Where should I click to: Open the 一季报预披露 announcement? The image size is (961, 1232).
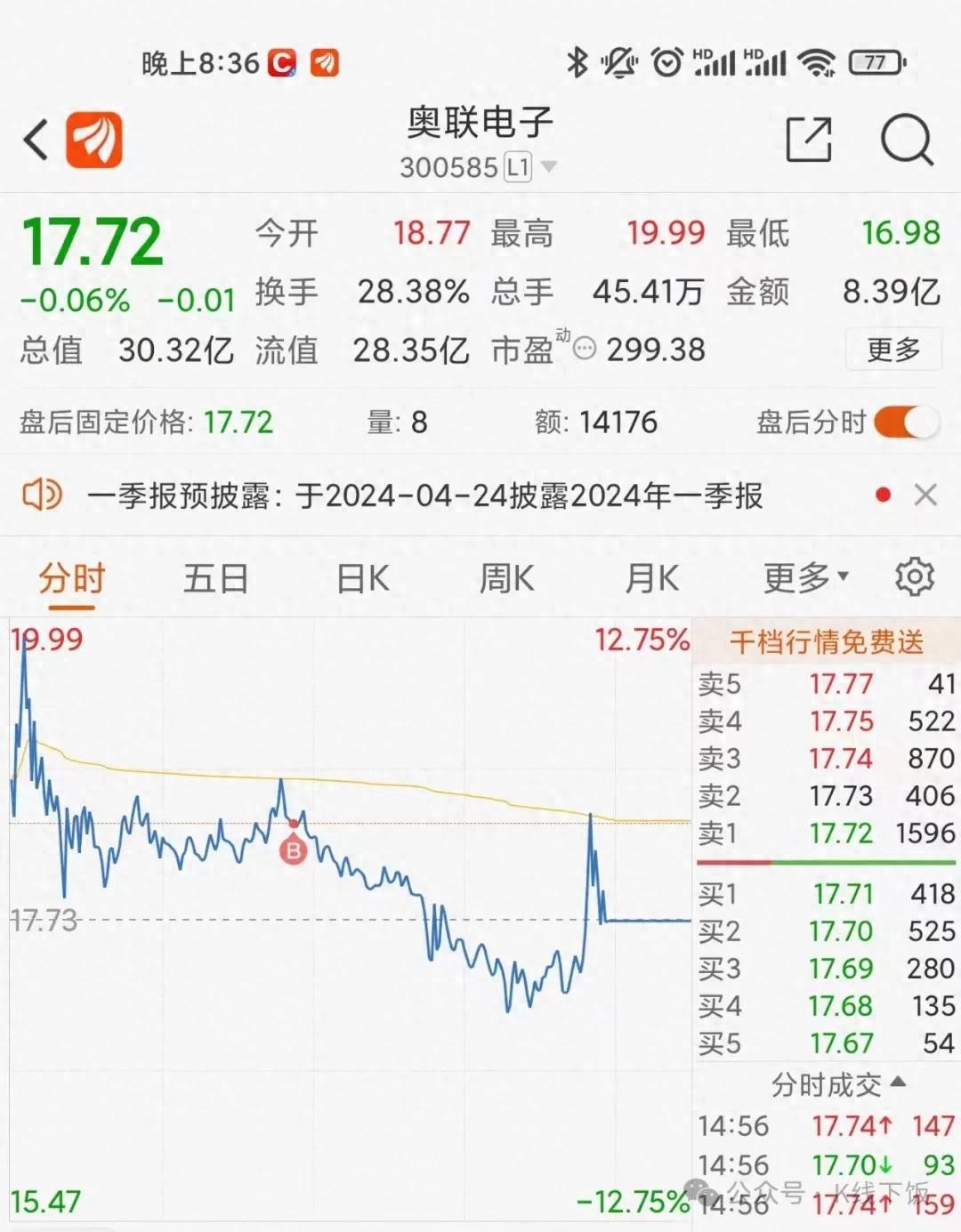pyautogui.click(x=424, y=495)
